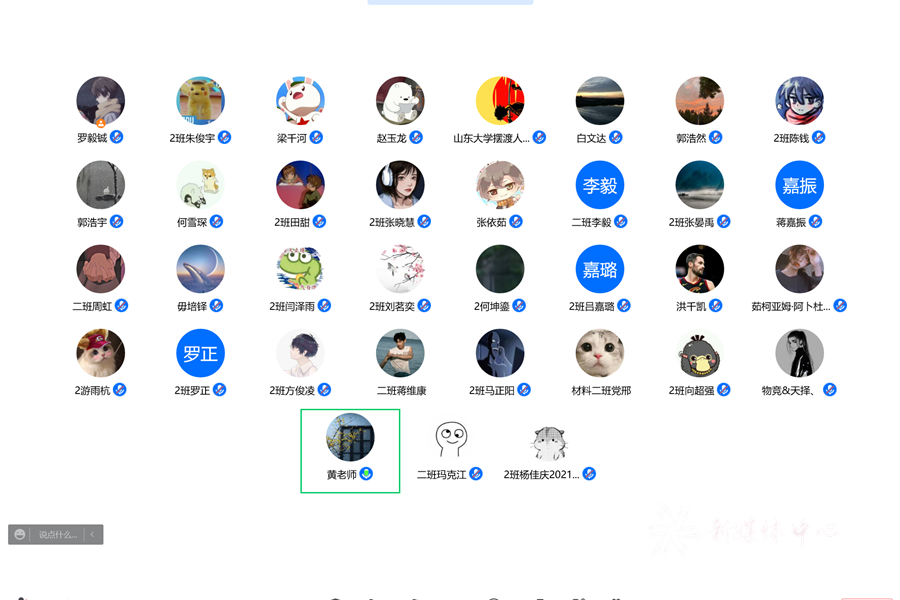Select participant 2班罗正

point(200,353)
